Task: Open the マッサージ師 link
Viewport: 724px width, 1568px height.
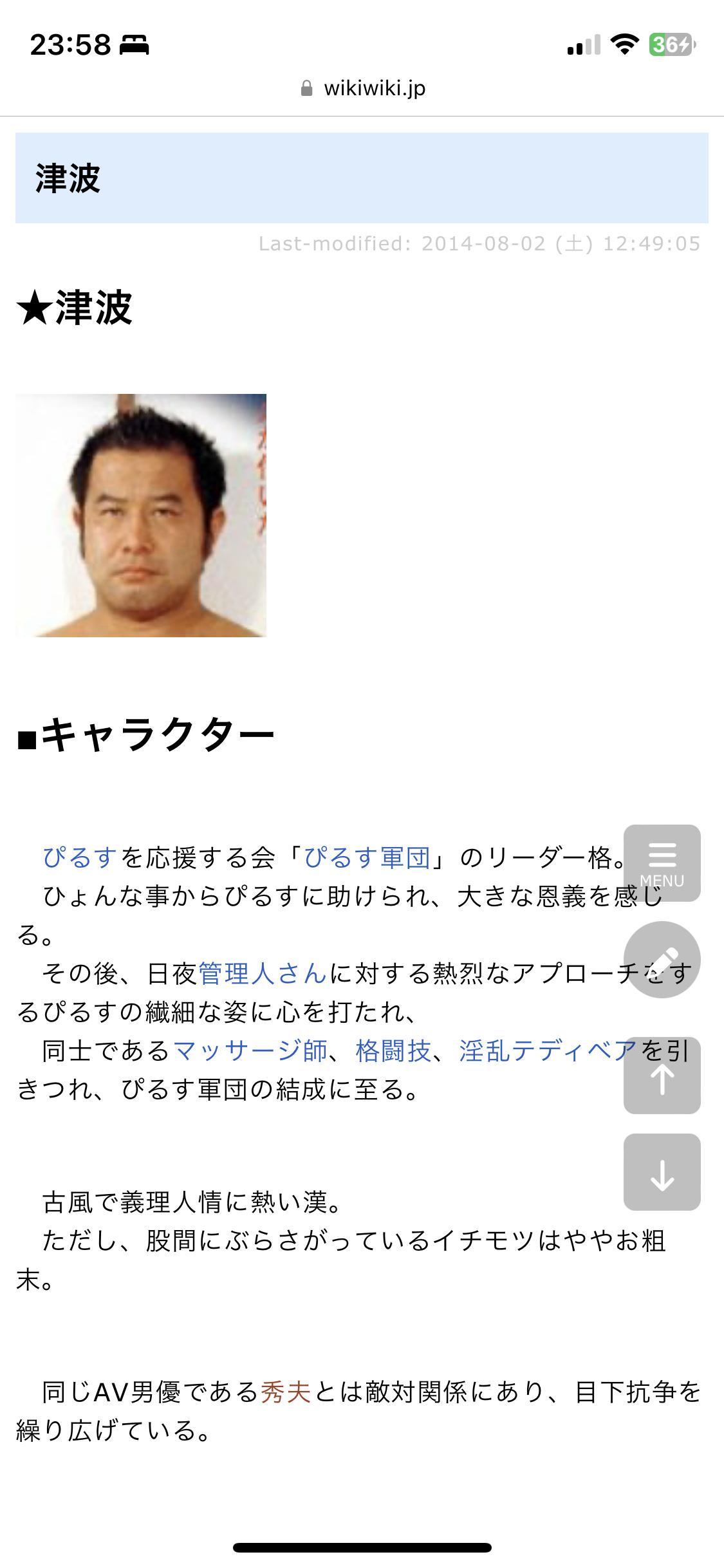Action: click(250, 1051)
